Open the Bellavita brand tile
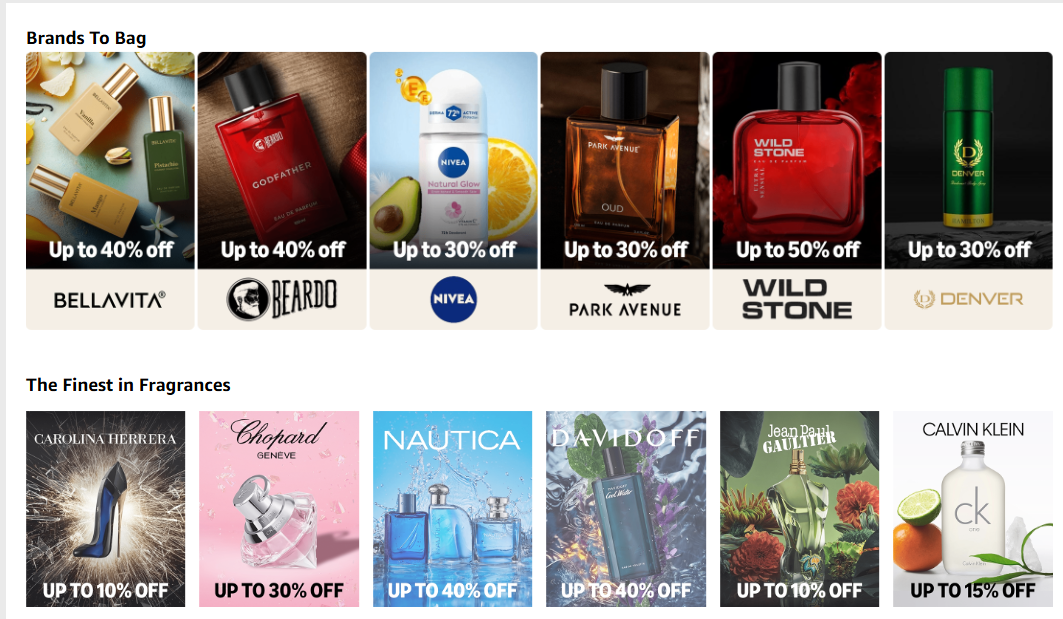Screen dimensions: 1063x619 point(110,190)
